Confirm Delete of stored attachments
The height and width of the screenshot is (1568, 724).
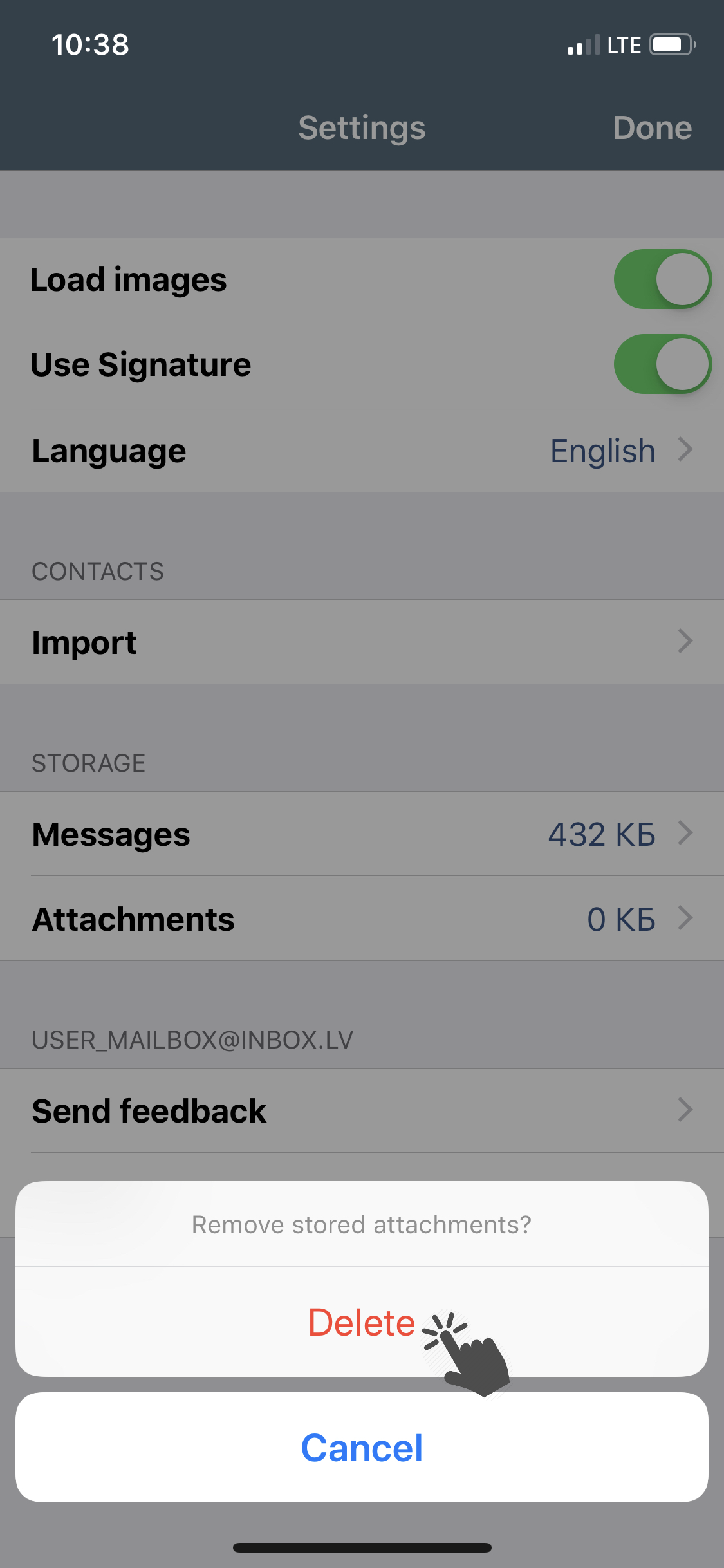pyautogui.click(x=362, y=1322)
